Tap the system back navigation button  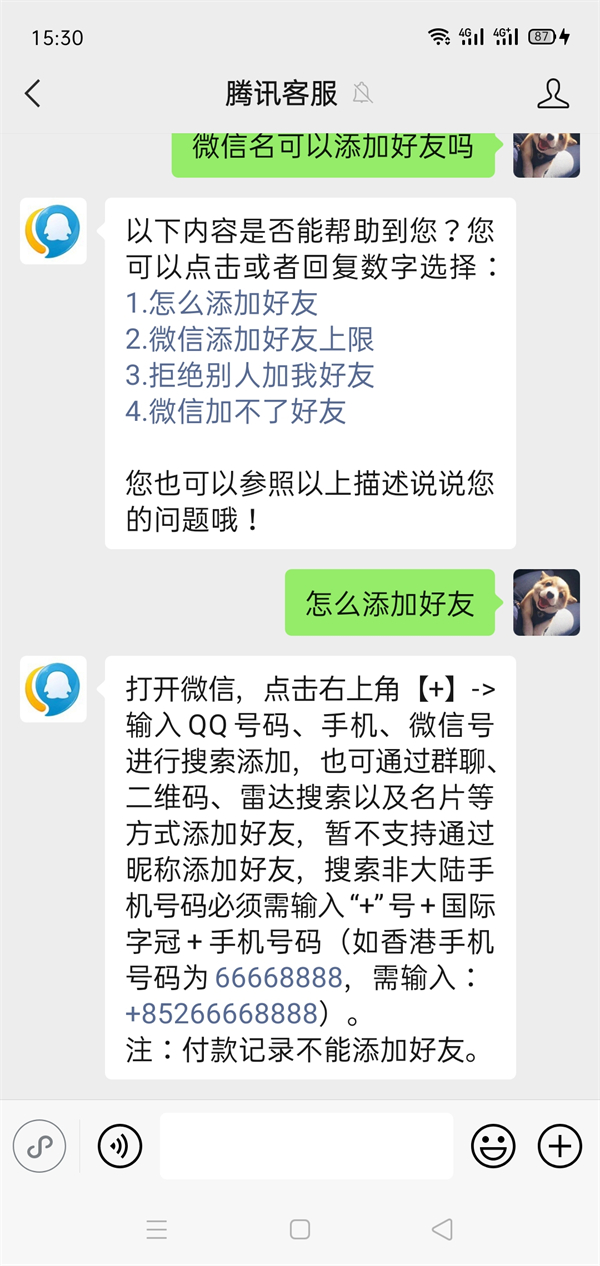coord(442,1229)
